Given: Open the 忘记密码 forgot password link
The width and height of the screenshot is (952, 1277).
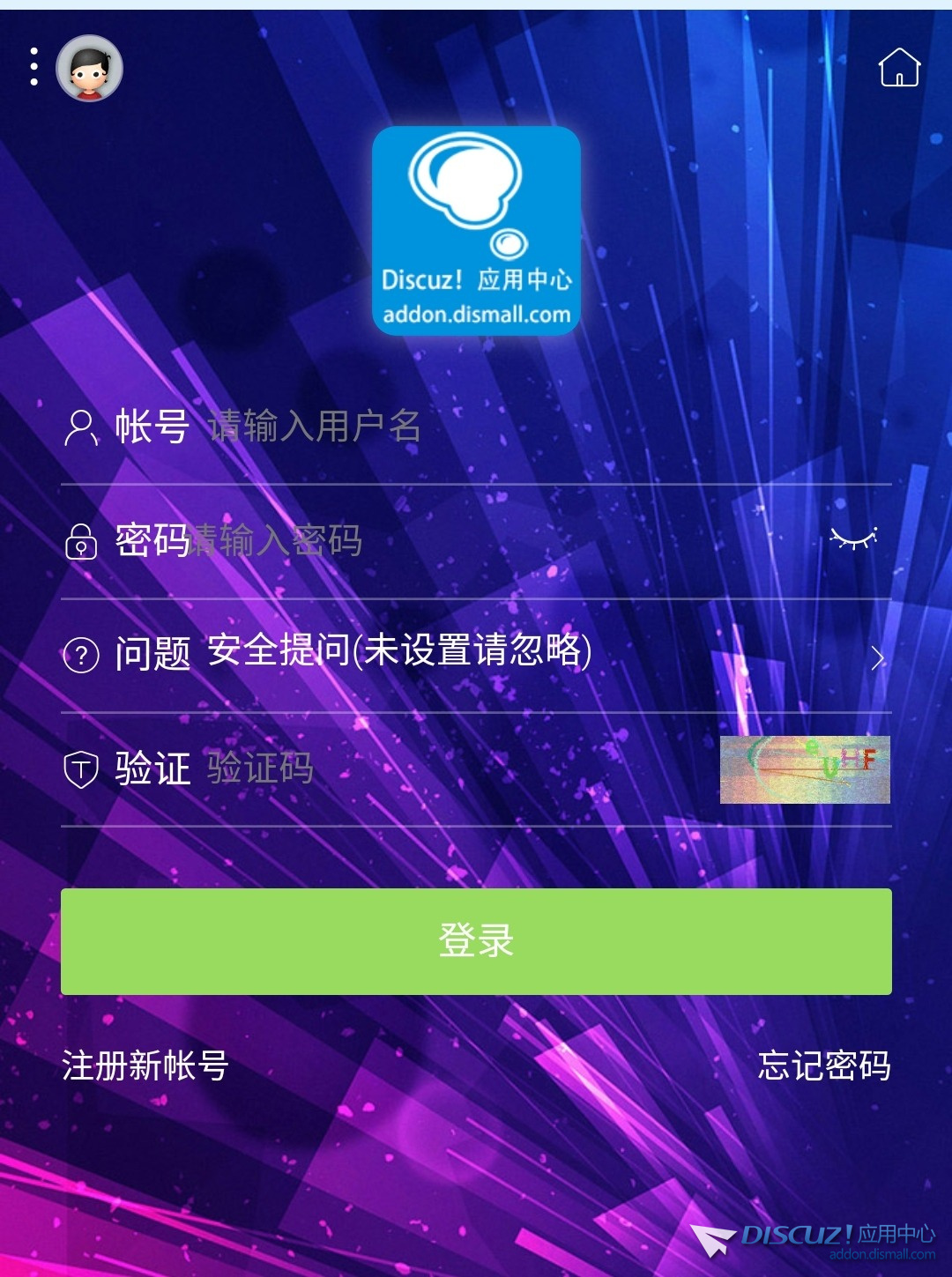Looking at the screenshot, I should 824,1065.
